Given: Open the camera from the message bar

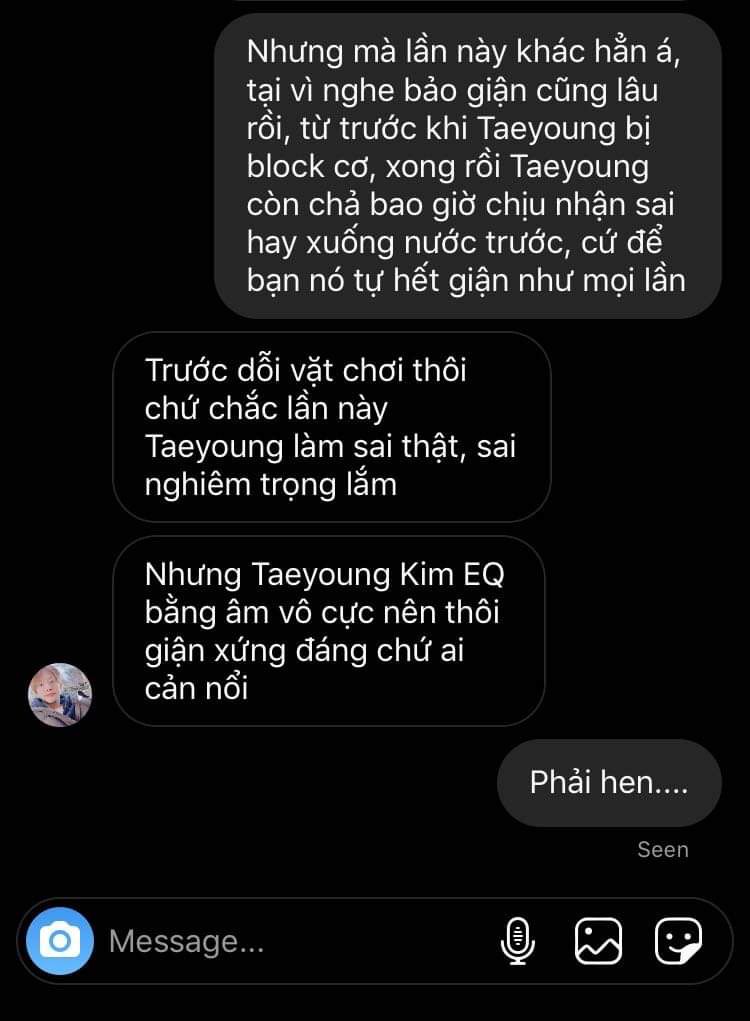Looking at the screenshot, I should pos(60,941).
